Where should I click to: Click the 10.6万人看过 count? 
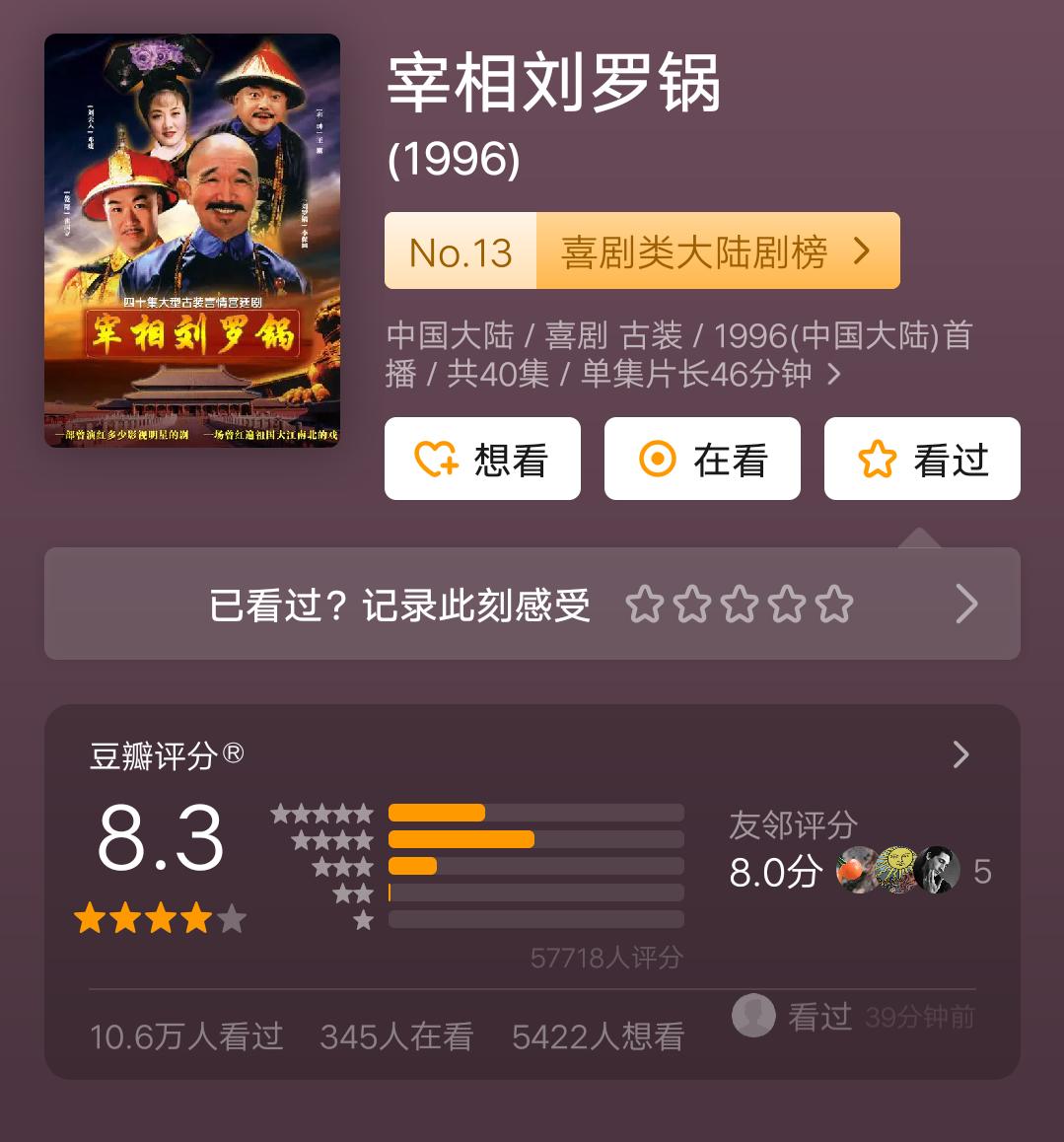(x=186, y=1036)
